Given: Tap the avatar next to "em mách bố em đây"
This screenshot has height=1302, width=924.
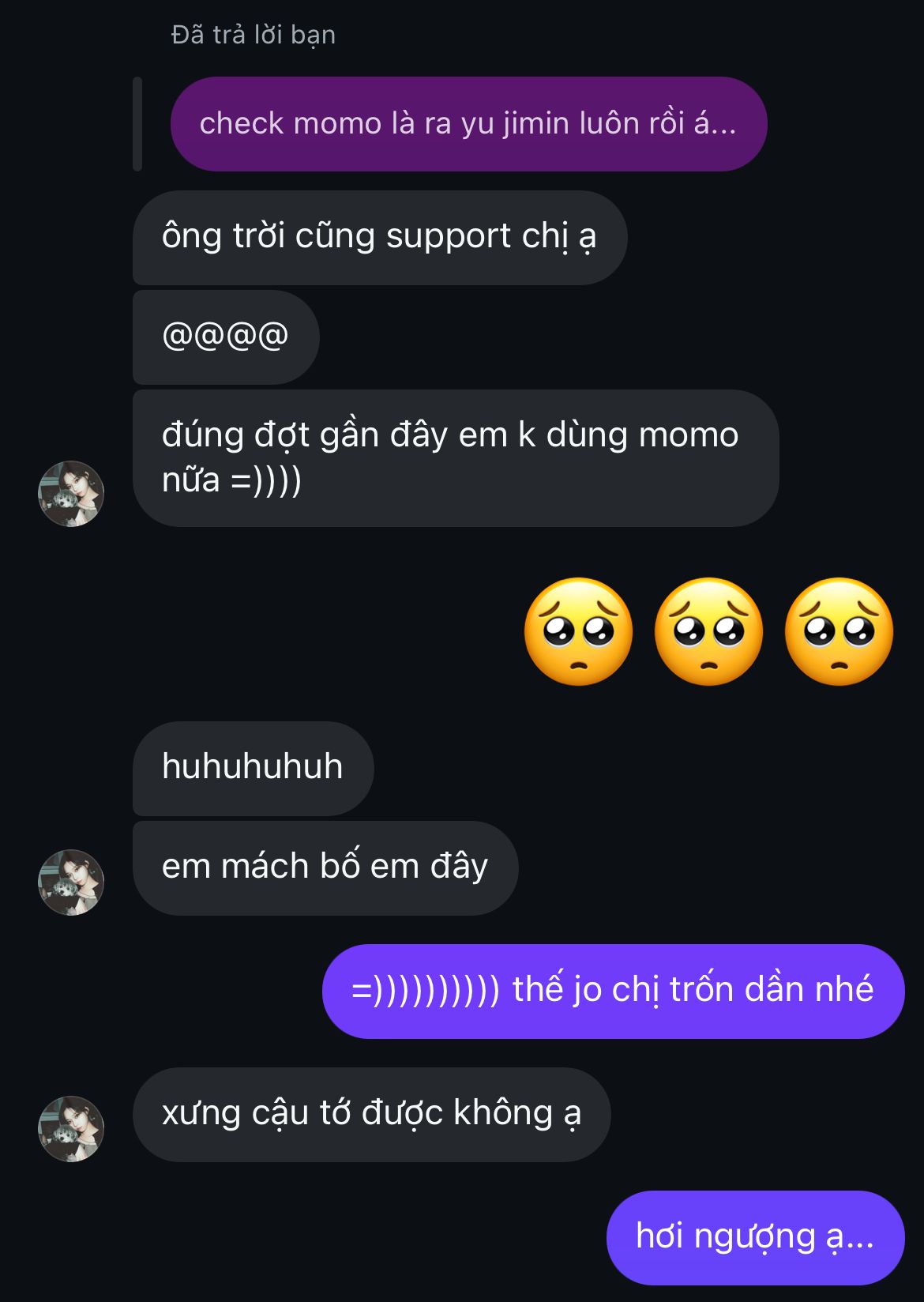Looking at the screenshot, I should (x=71, y=882).
